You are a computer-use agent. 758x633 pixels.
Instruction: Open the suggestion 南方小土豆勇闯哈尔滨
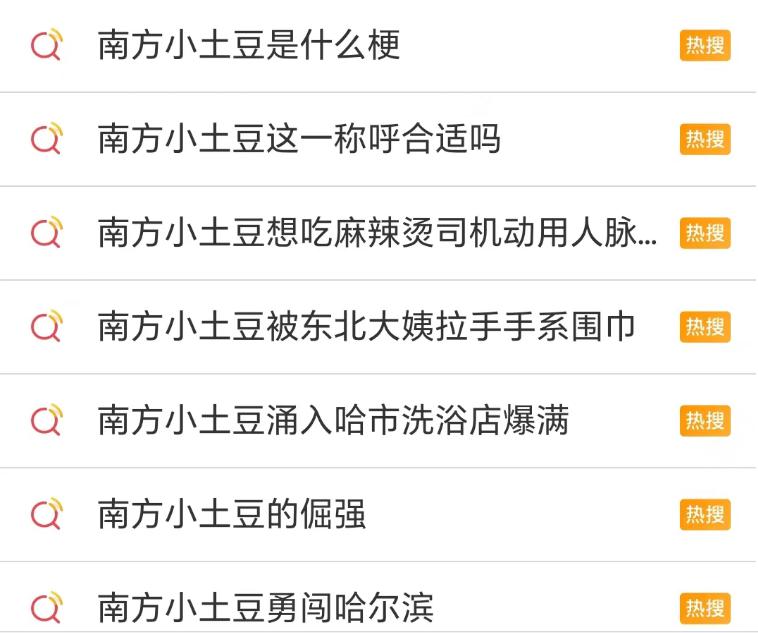coord(266,607)
